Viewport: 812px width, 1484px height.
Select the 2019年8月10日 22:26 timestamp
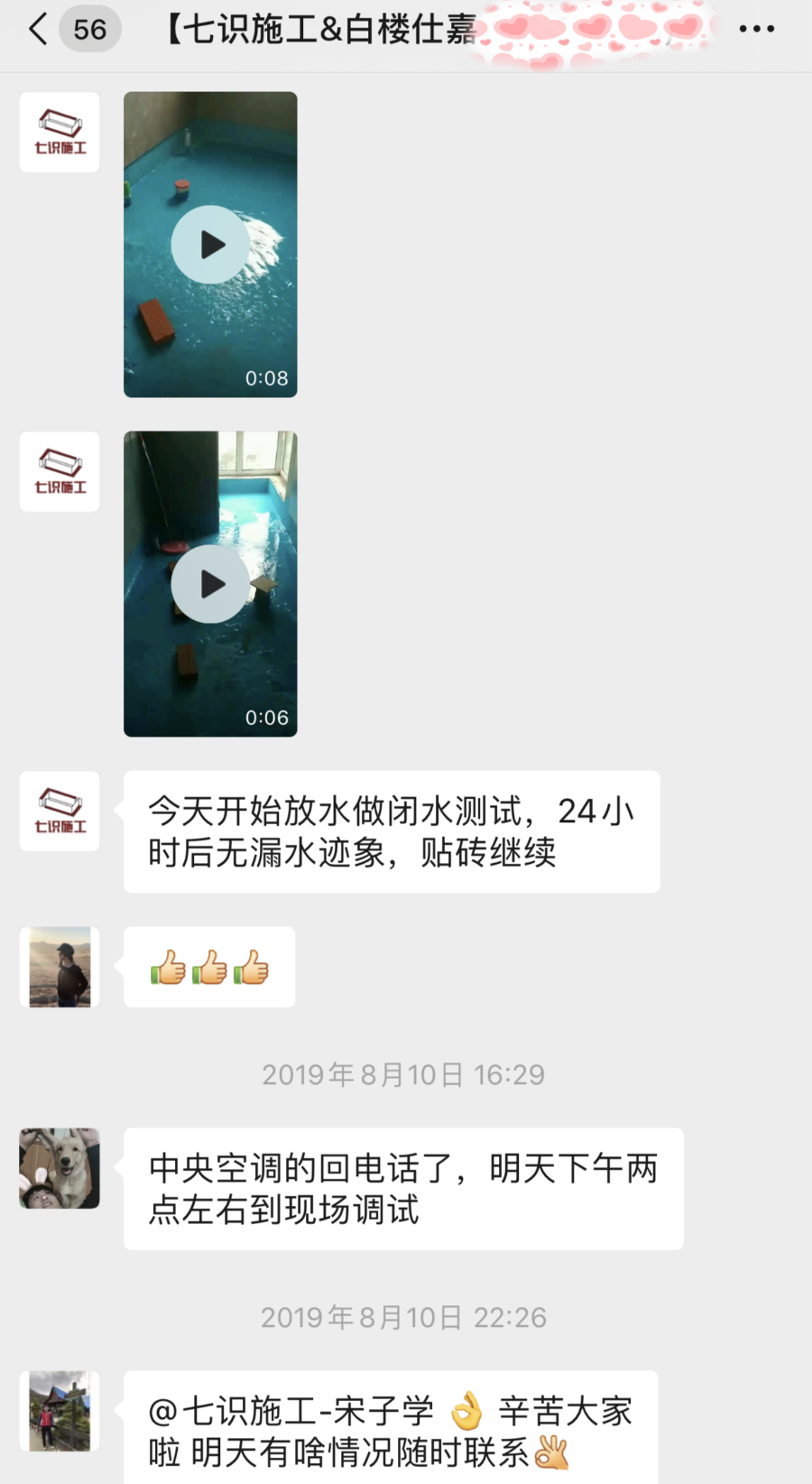[x=402, y=1317]
